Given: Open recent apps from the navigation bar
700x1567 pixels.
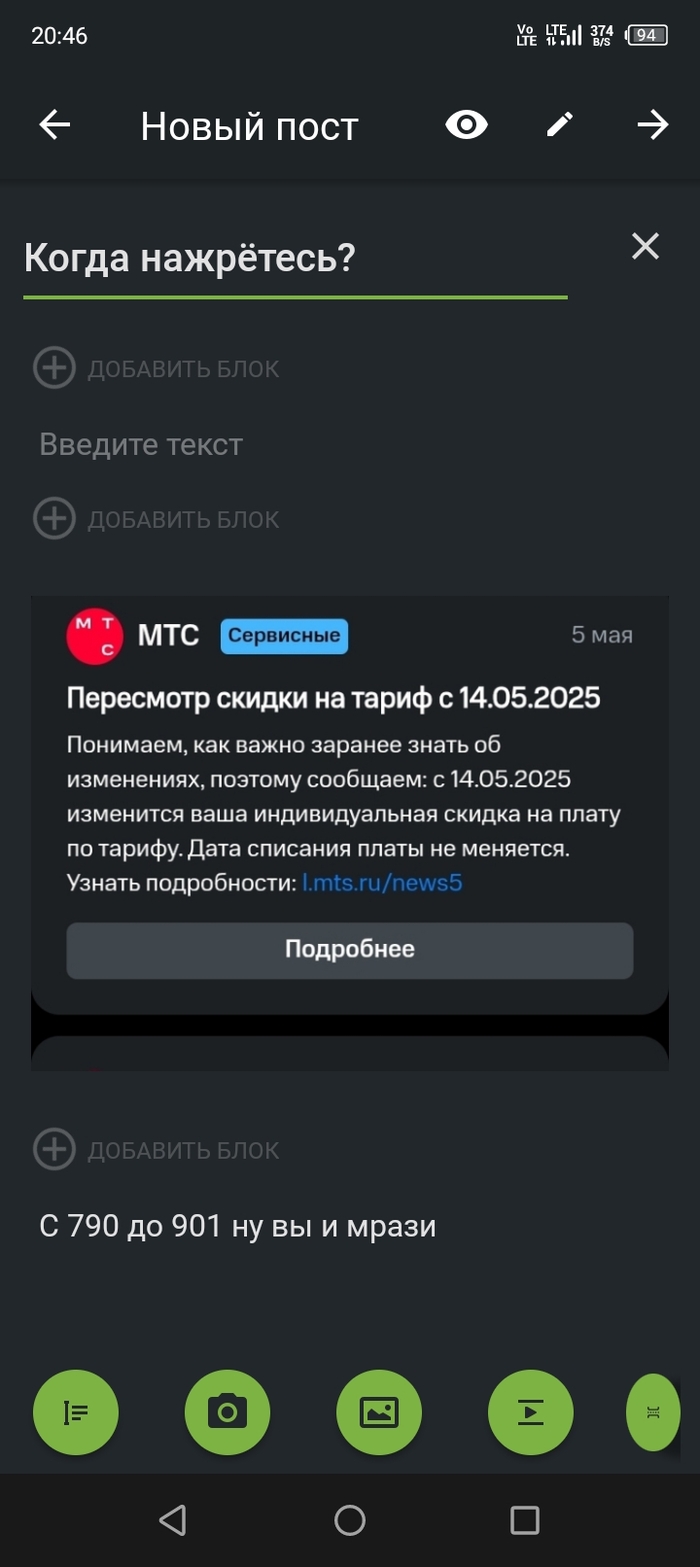Looking at the screenshot, I should [524, 1520].
